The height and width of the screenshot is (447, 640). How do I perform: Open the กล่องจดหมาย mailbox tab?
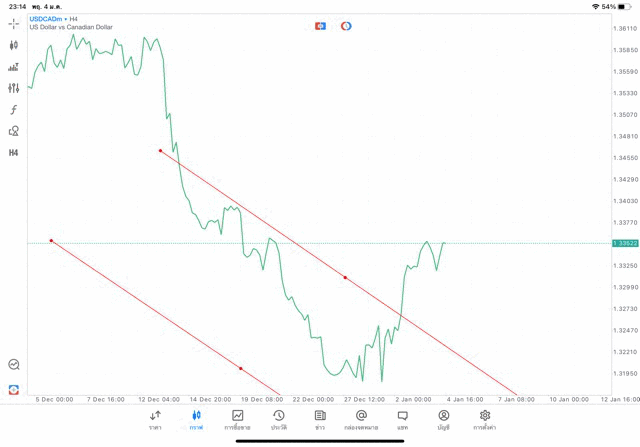tap(361, 419)
